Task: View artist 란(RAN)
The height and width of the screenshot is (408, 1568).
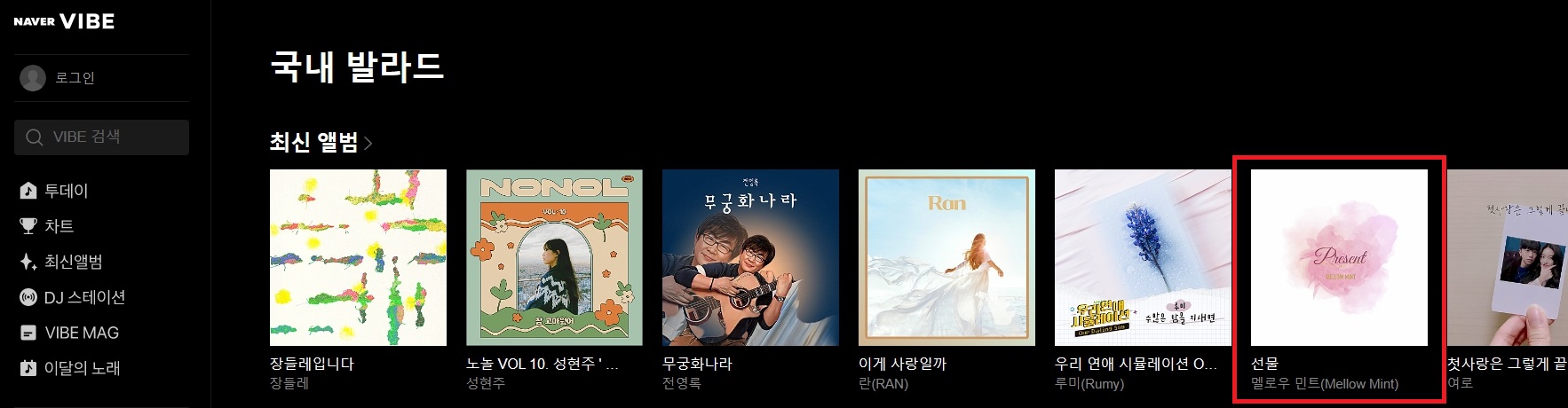Action: click(883, 383)
